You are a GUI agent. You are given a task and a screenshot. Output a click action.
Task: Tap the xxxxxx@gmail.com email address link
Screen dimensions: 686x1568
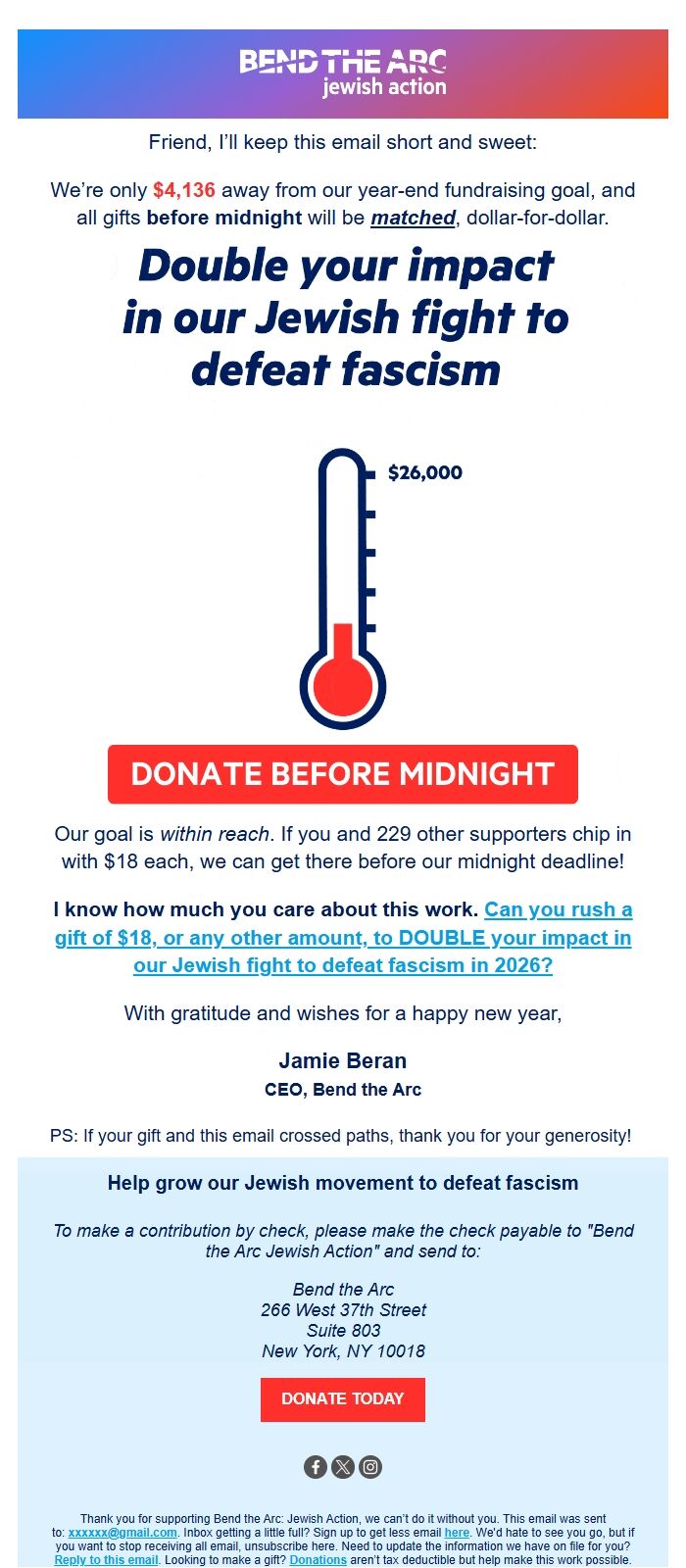(122, 1533)
